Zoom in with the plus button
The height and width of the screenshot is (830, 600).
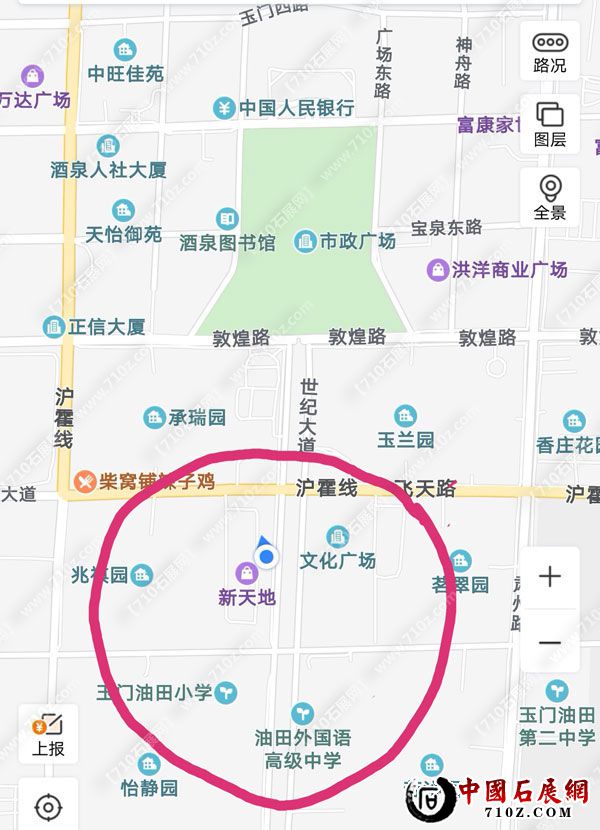[x=549, y=577]
